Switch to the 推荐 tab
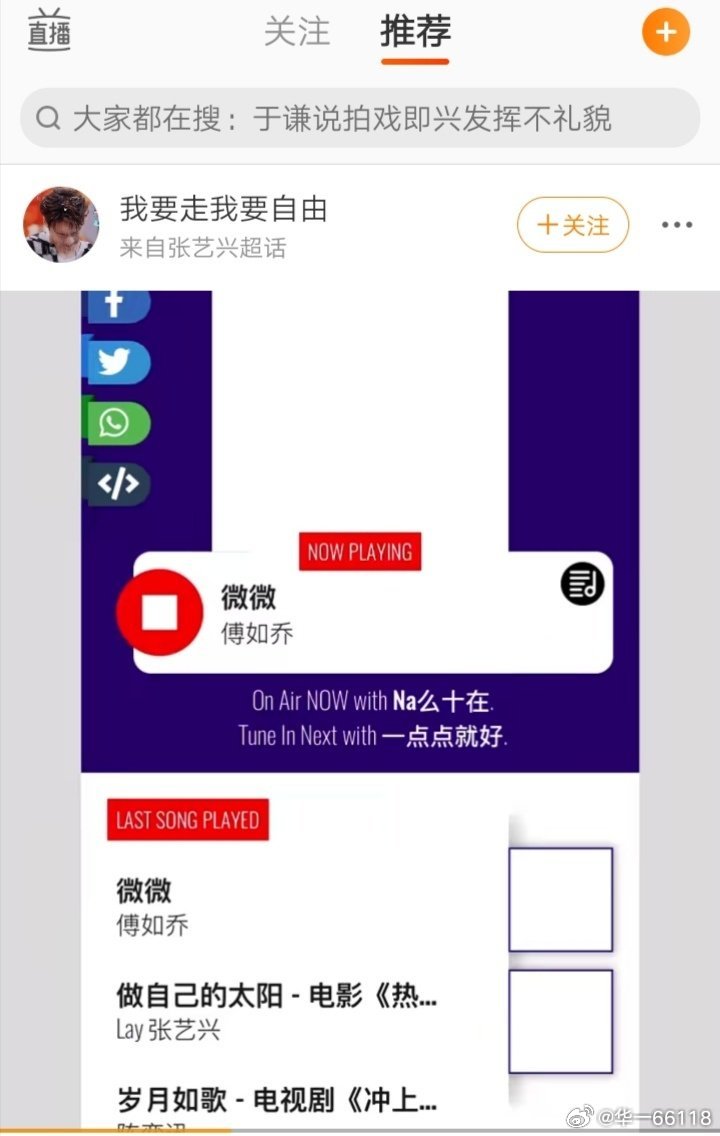This screenshot has height=1136, width=720. tap(415, 32)
